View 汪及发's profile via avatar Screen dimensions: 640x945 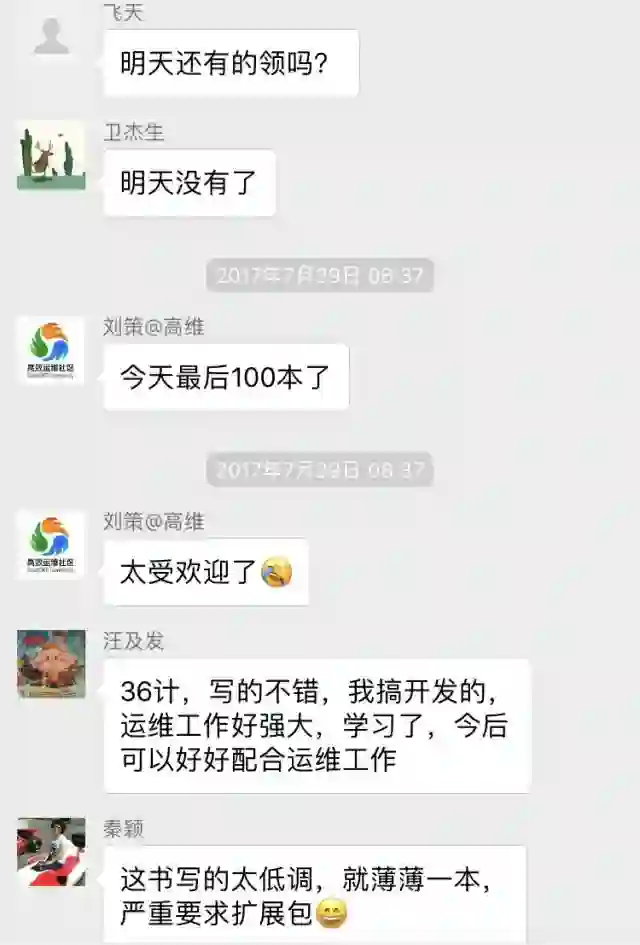(x=51, y=663)
